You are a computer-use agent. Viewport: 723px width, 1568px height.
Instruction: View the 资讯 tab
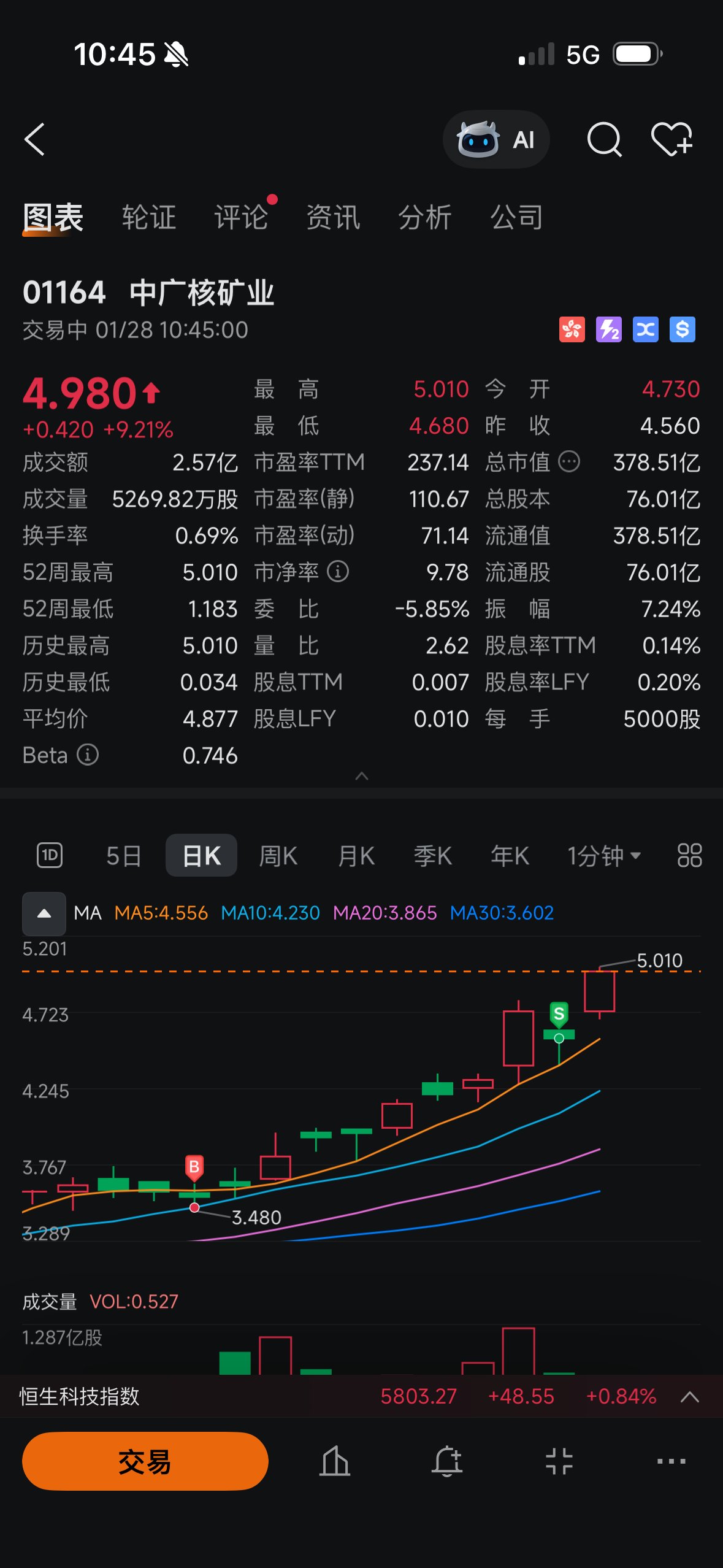click(333, 217)
